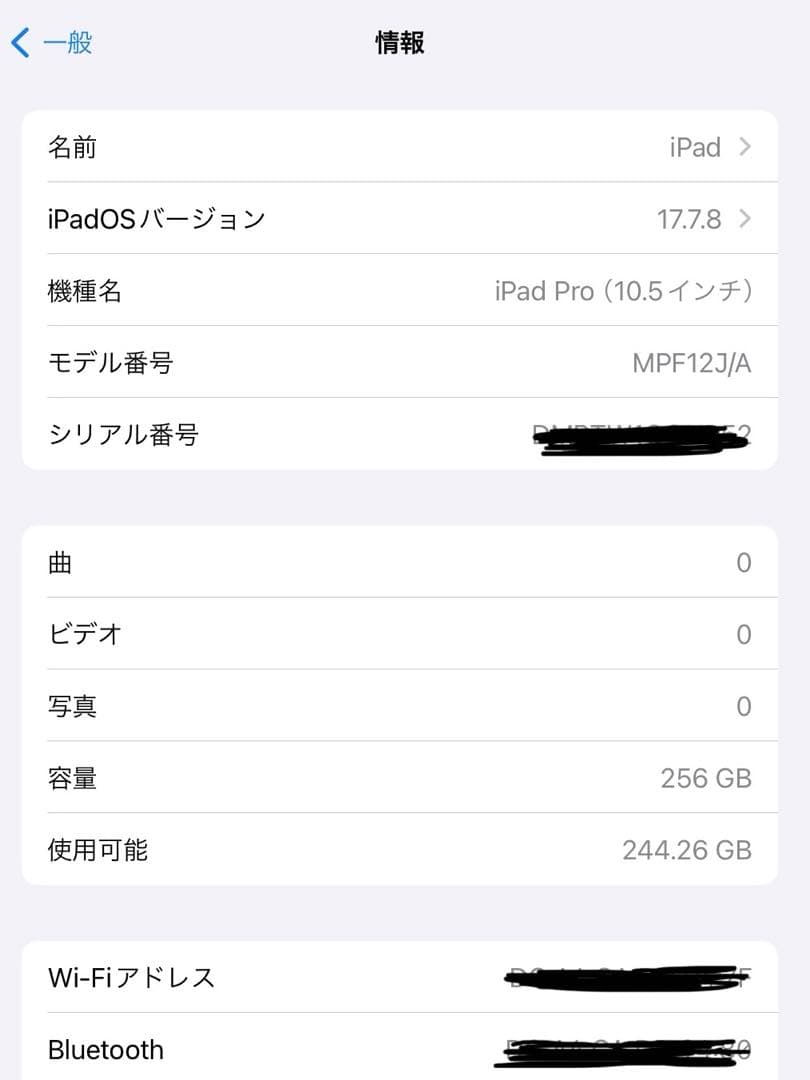Screen dimensions: 810x1080
Task: Click the back chevron icon at top left
Action: click(x=18, y=42)
